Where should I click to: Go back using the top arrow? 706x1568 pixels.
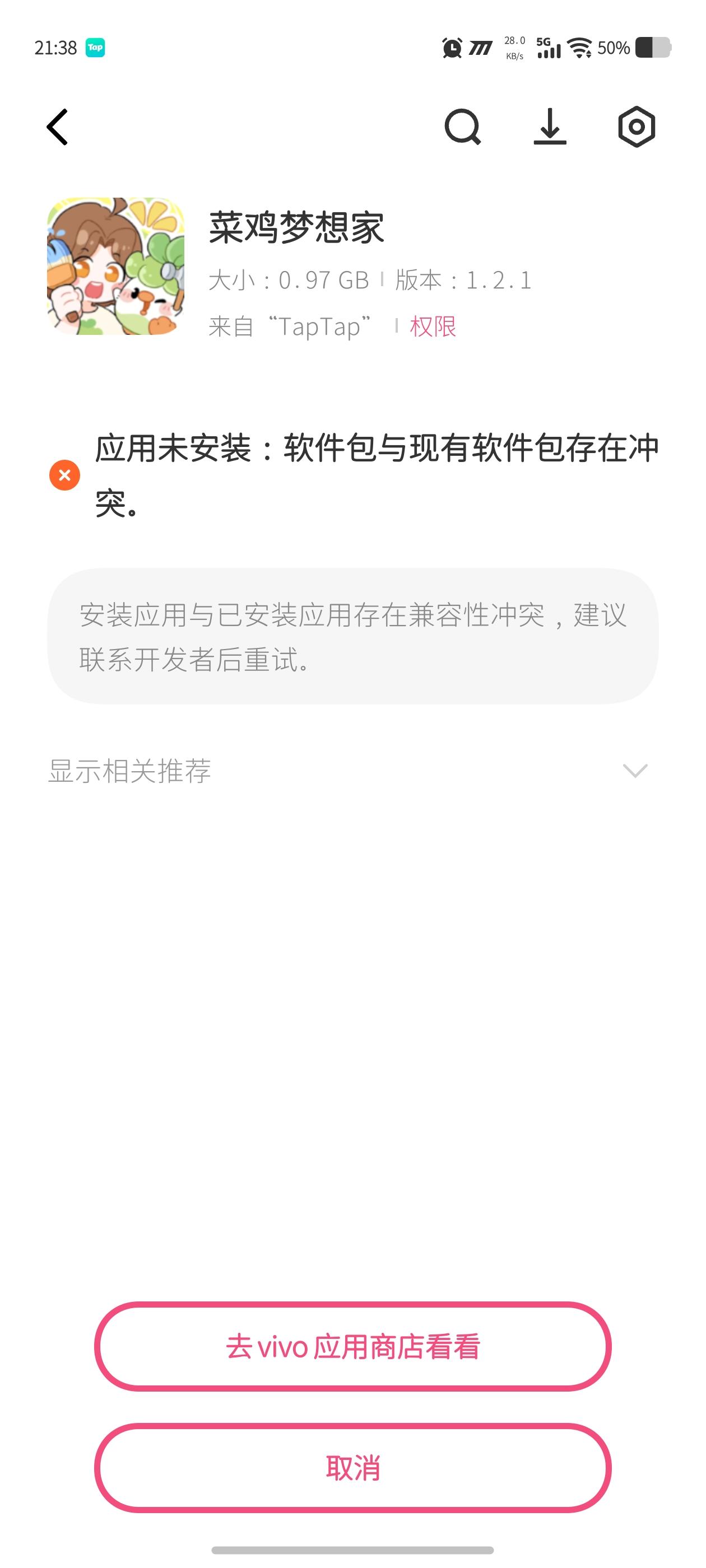pyautogui.click(x=57, y=127)
